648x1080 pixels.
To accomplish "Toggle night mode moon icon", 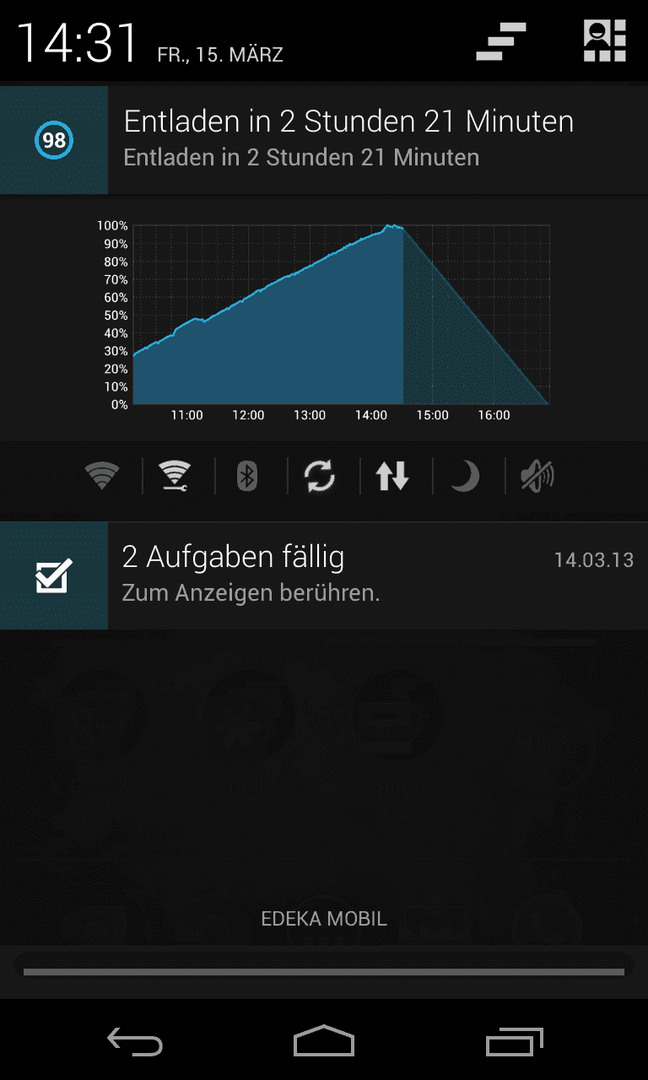I will pos(466,475).
